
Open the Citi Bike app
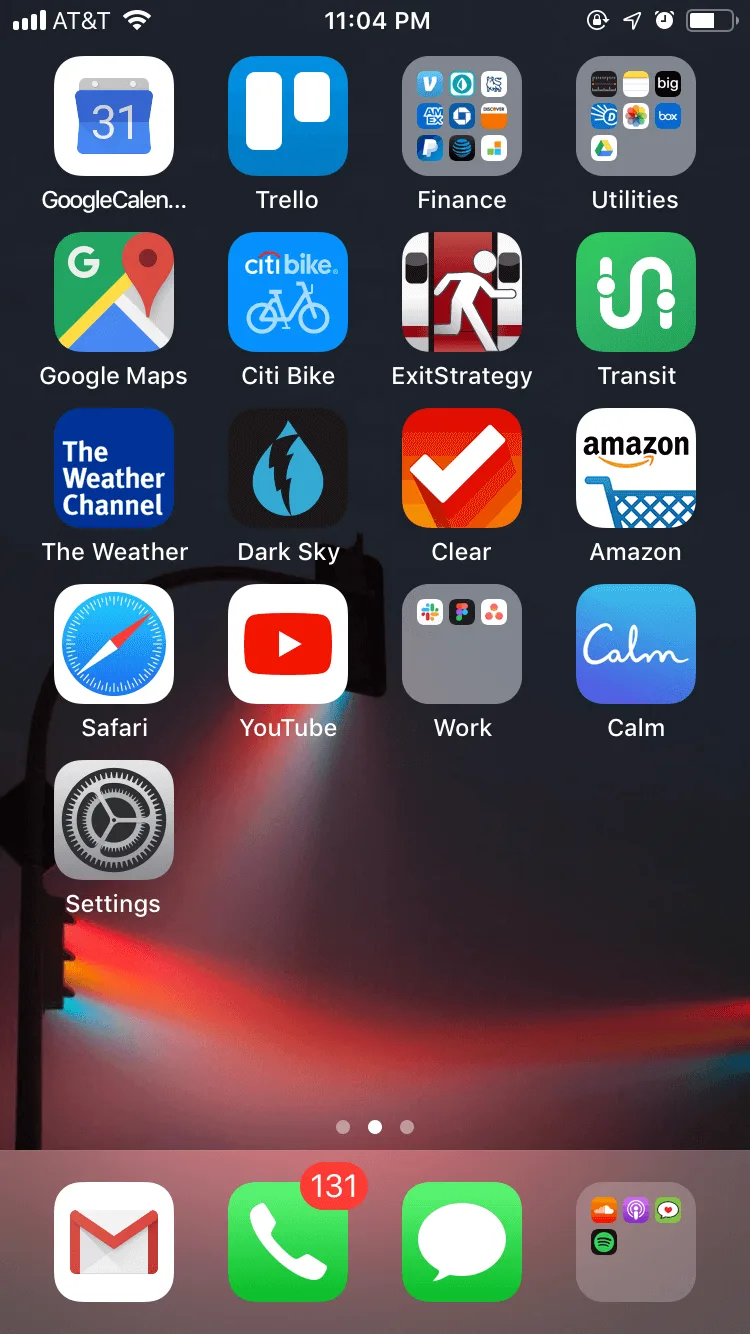[288, 292]
